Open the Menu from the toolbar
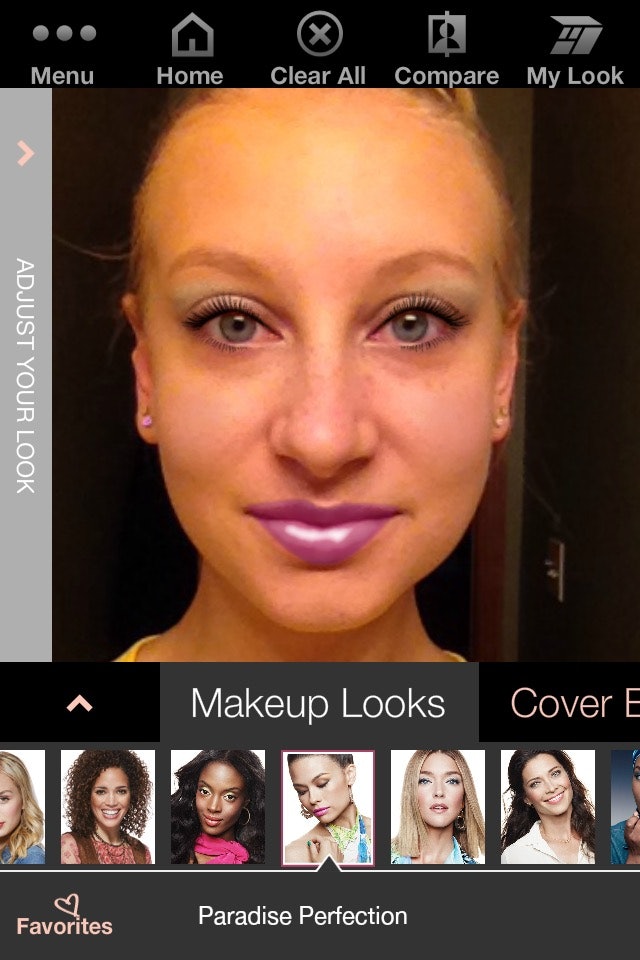 (62, 50)
